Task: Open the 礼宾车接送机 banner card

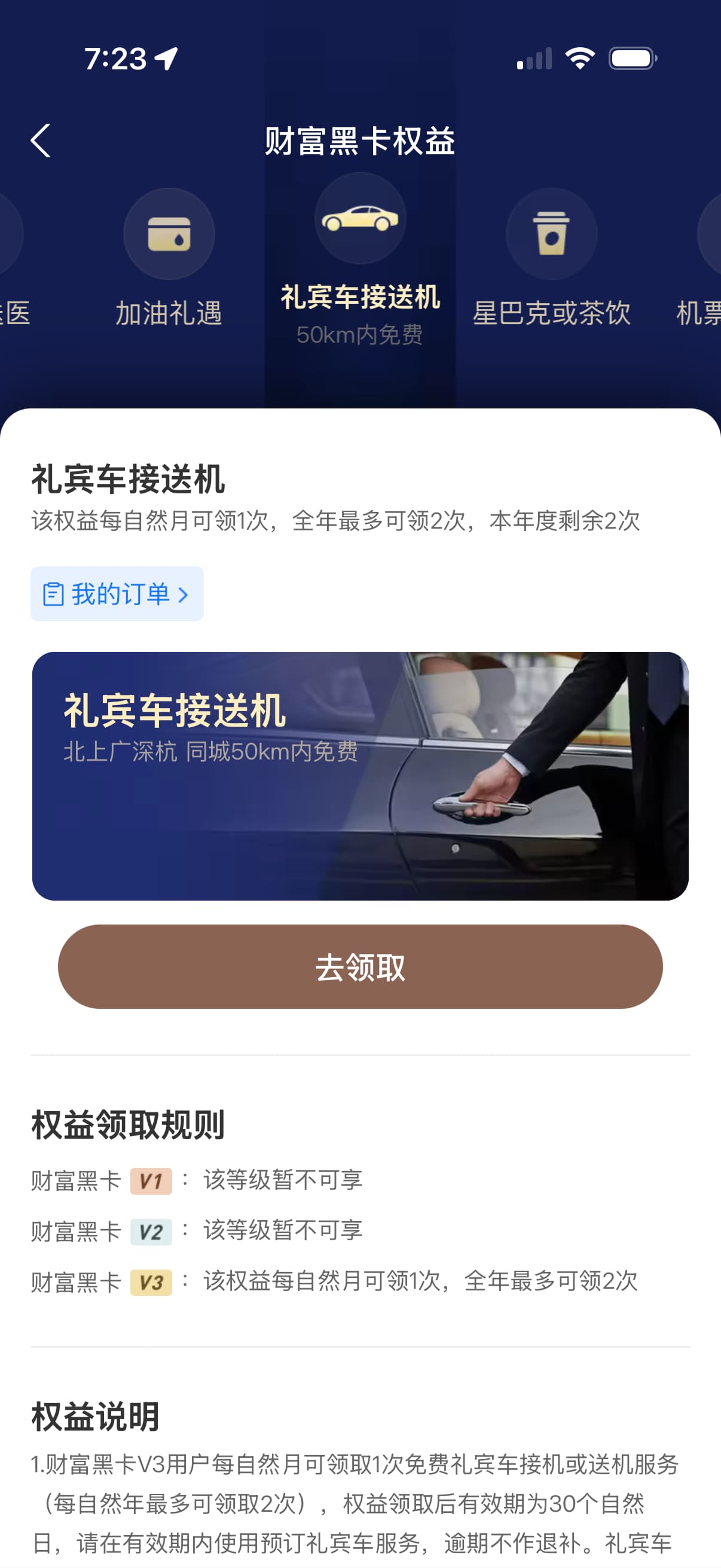Action: tap(360, 776)
